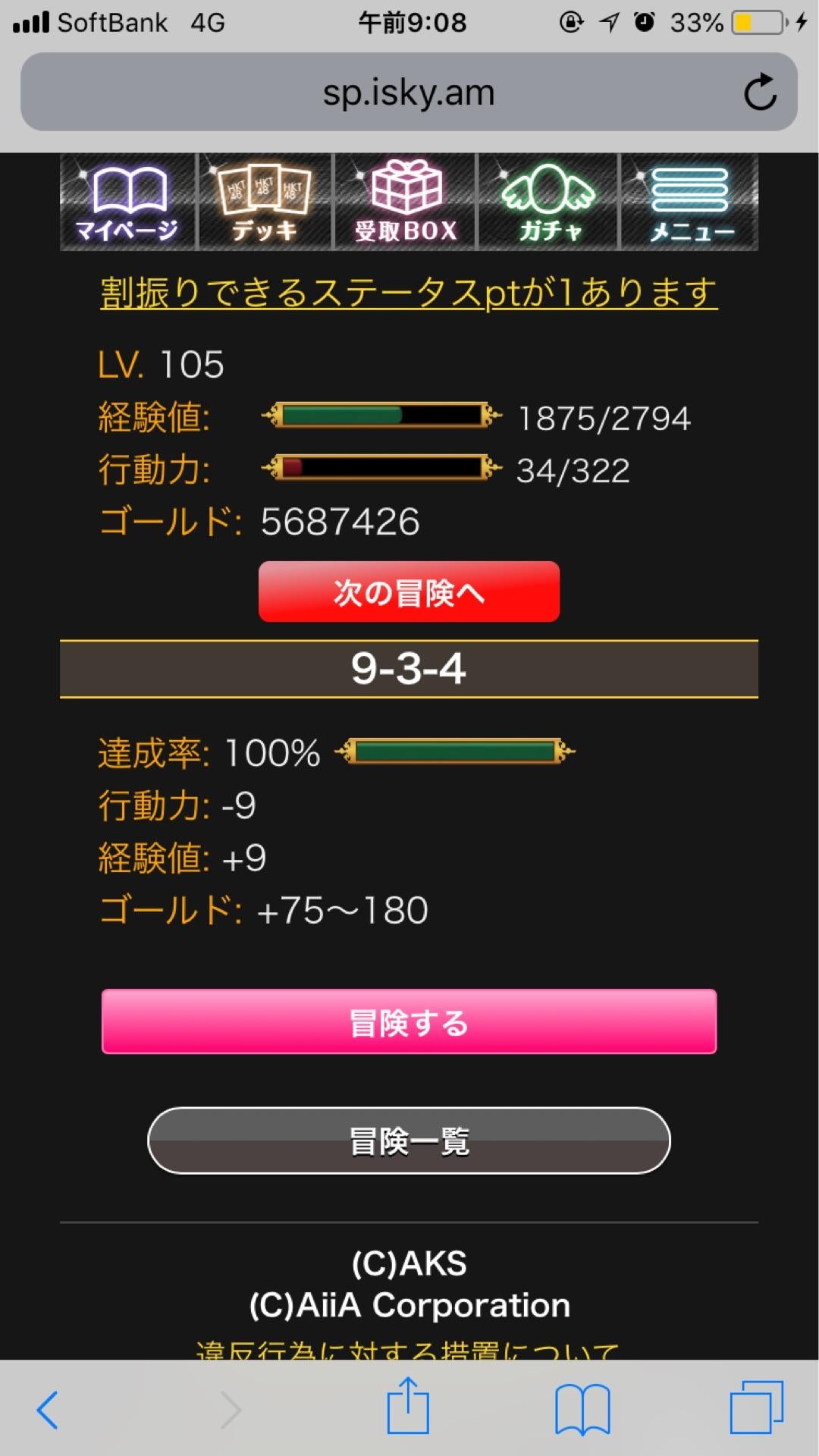Tap the 次の冒険へ button
Image resolution: width=819 pixels, height=1456 pixels.
tap(409, 592)
